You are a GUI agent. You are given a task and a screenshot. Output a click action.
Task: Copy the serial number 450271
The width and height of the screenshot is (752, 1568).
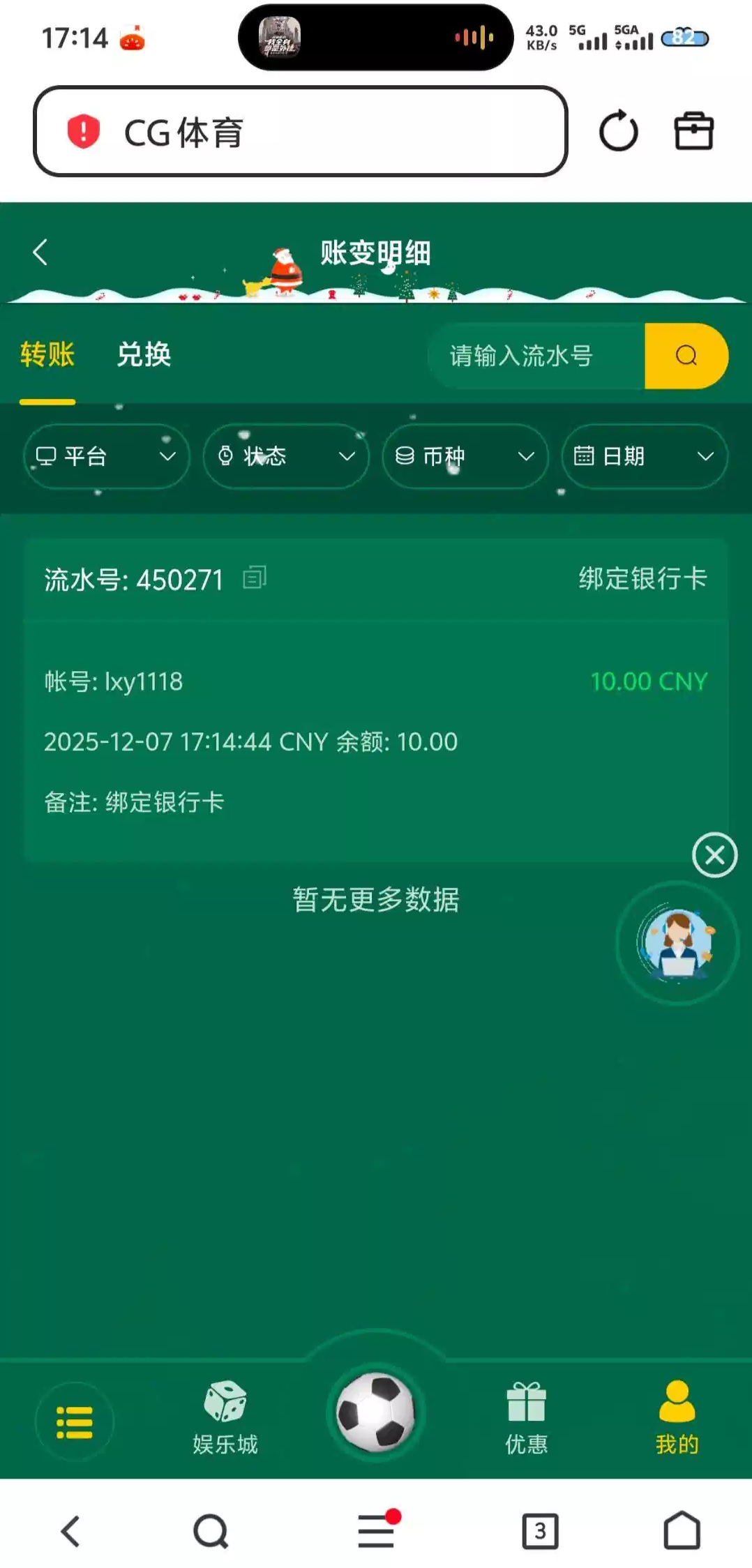point(255,578)
